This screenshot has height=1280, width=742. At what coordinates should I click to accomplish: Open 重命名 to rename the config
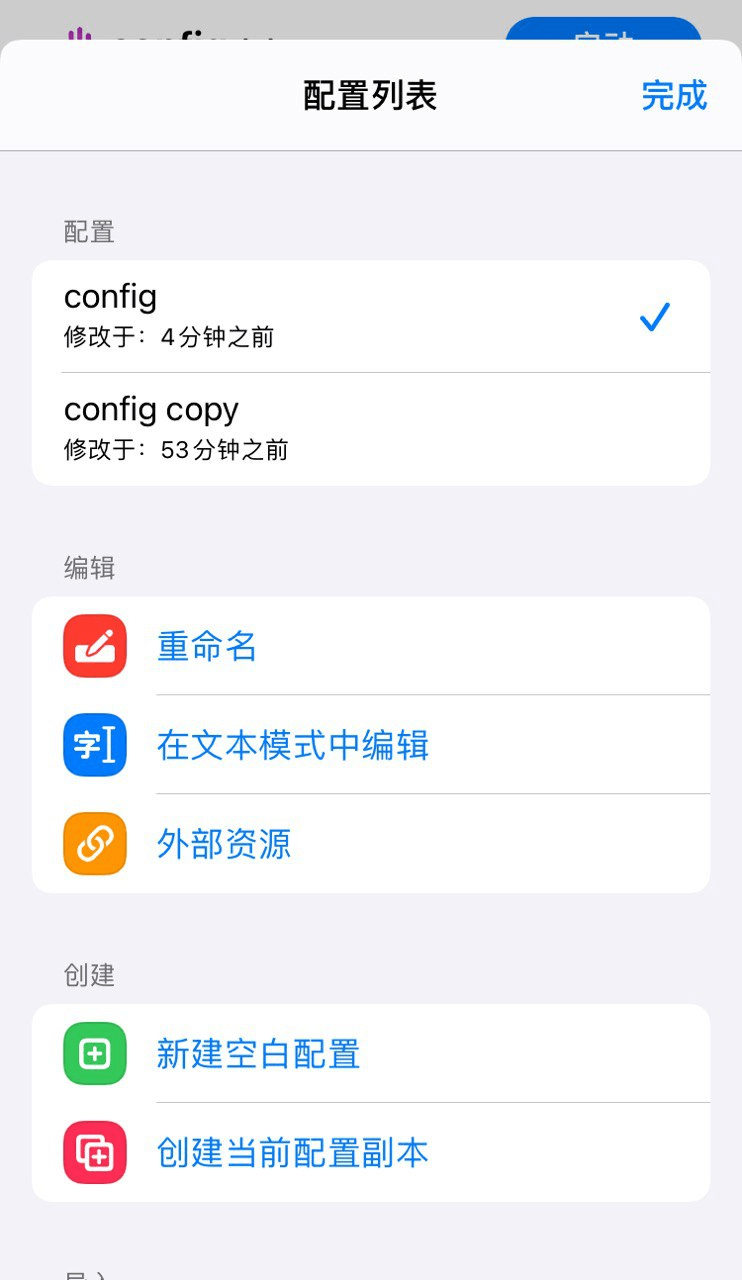(370, 646)
